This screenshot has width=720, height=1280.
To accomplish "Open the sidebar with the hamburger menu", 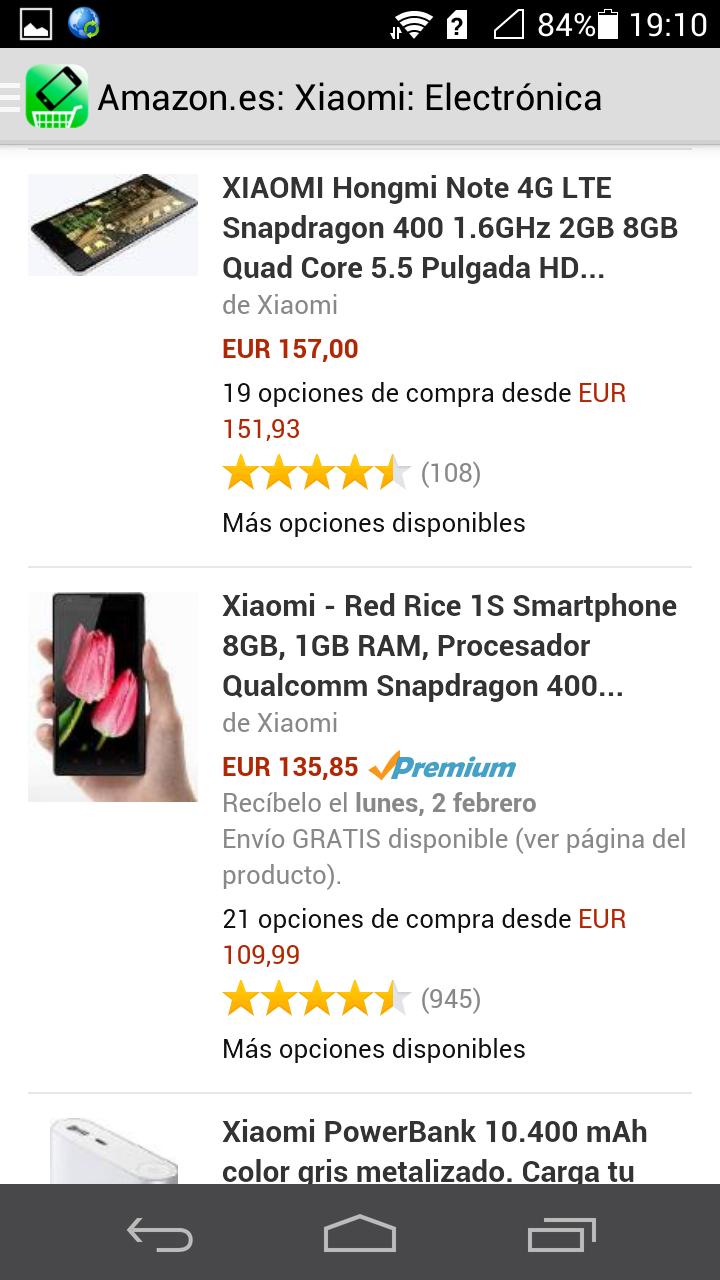I will click(x=10, y=96).
